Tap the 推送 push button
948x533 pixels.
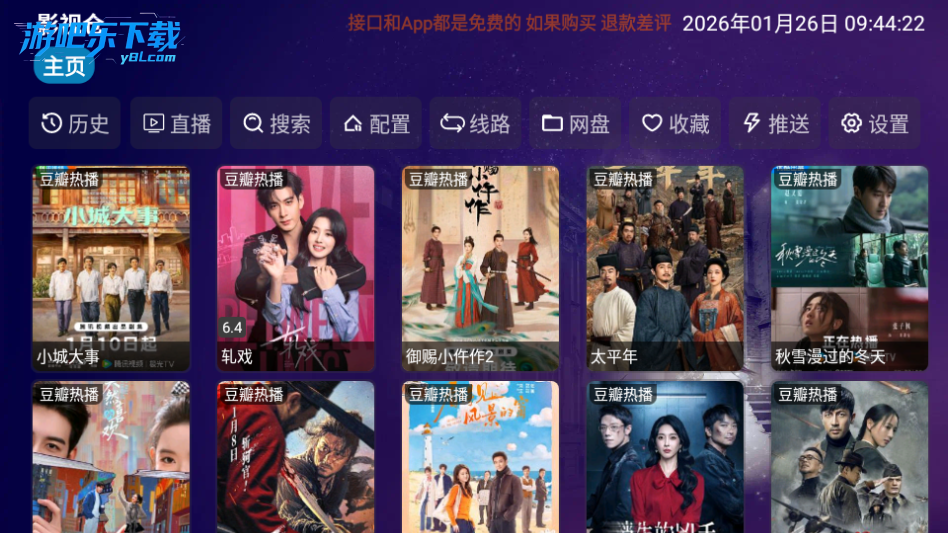coord(776,123)
